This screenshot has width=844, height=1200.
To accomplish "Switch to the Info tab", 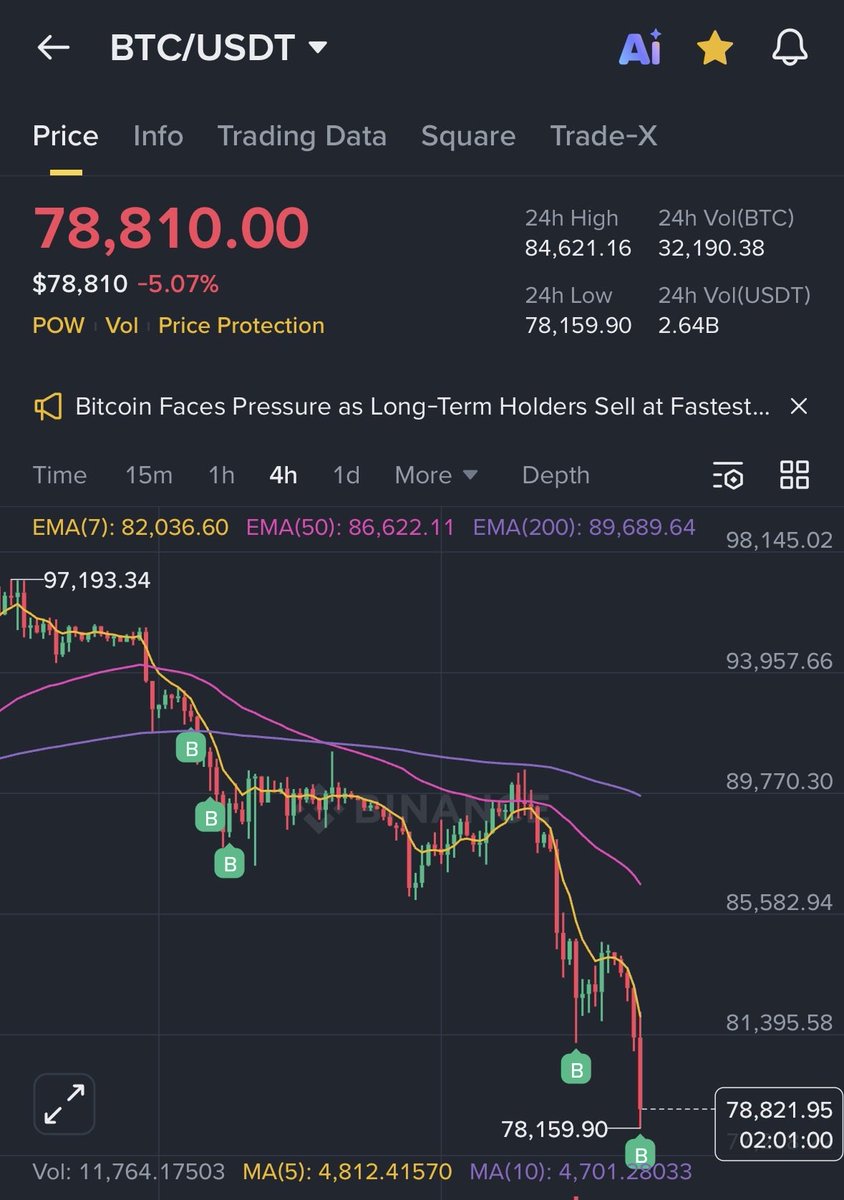I will 158,136.
